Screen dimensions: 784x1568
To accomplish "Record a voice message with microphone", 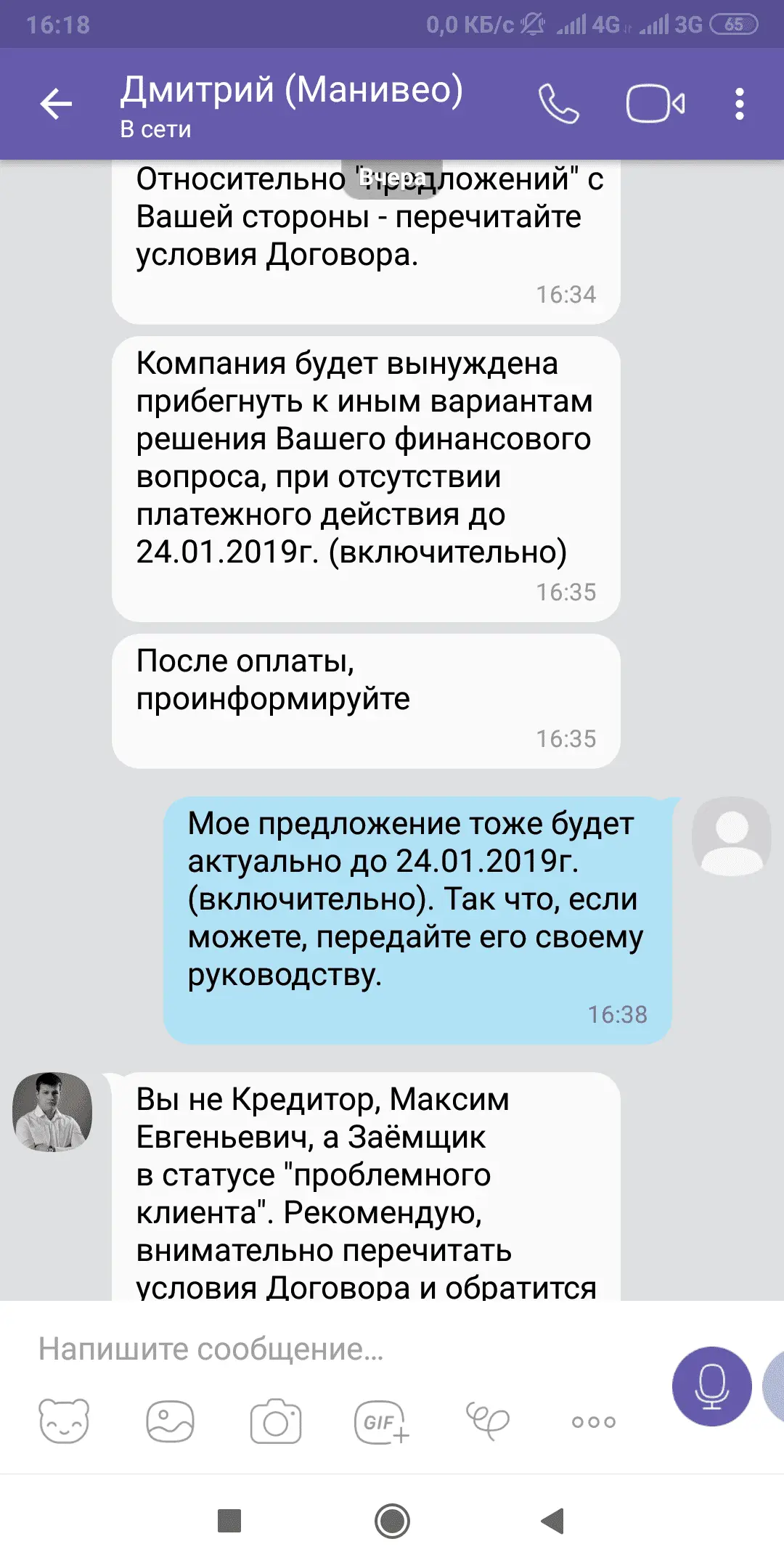I will (x=711, y=1385).
